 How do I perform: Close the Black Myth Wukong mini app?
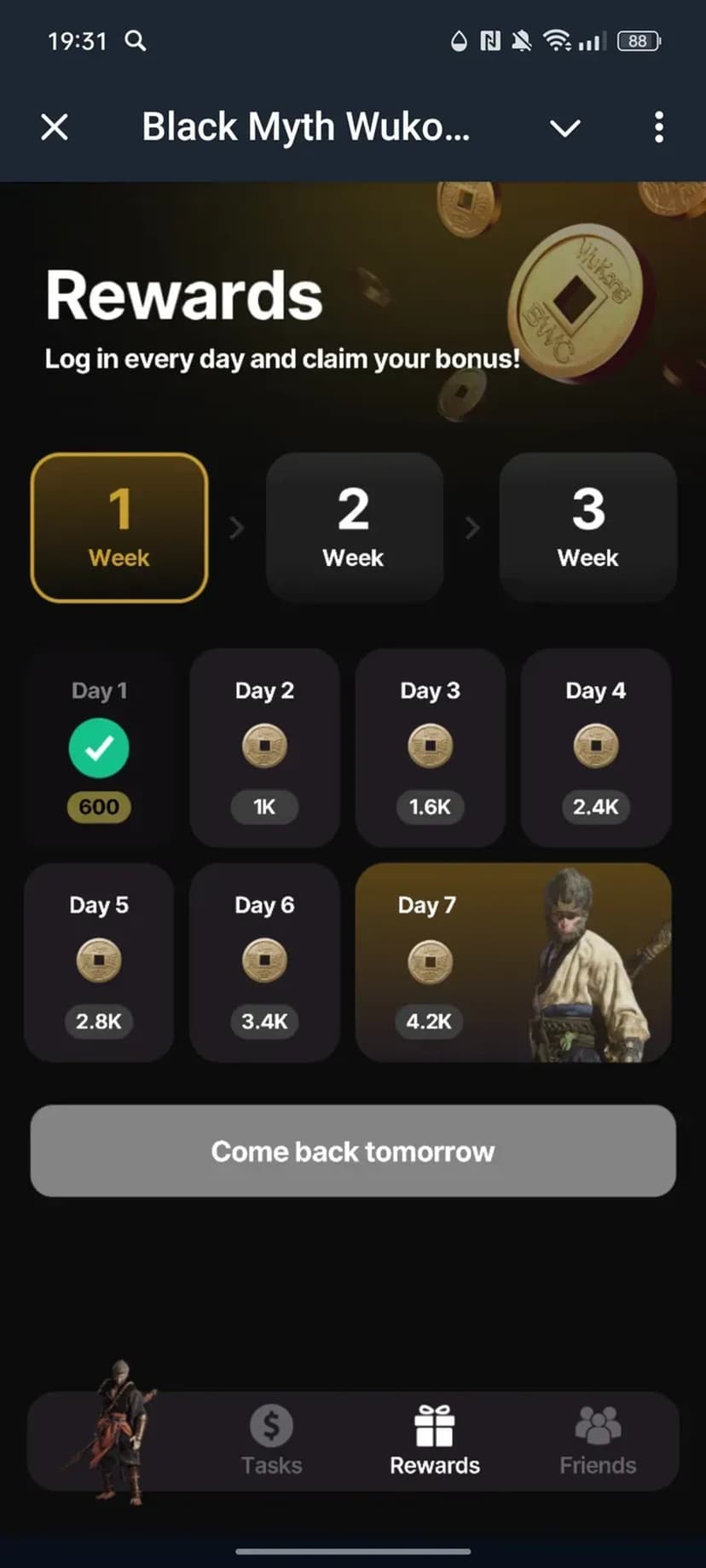[x=55, y=128]
